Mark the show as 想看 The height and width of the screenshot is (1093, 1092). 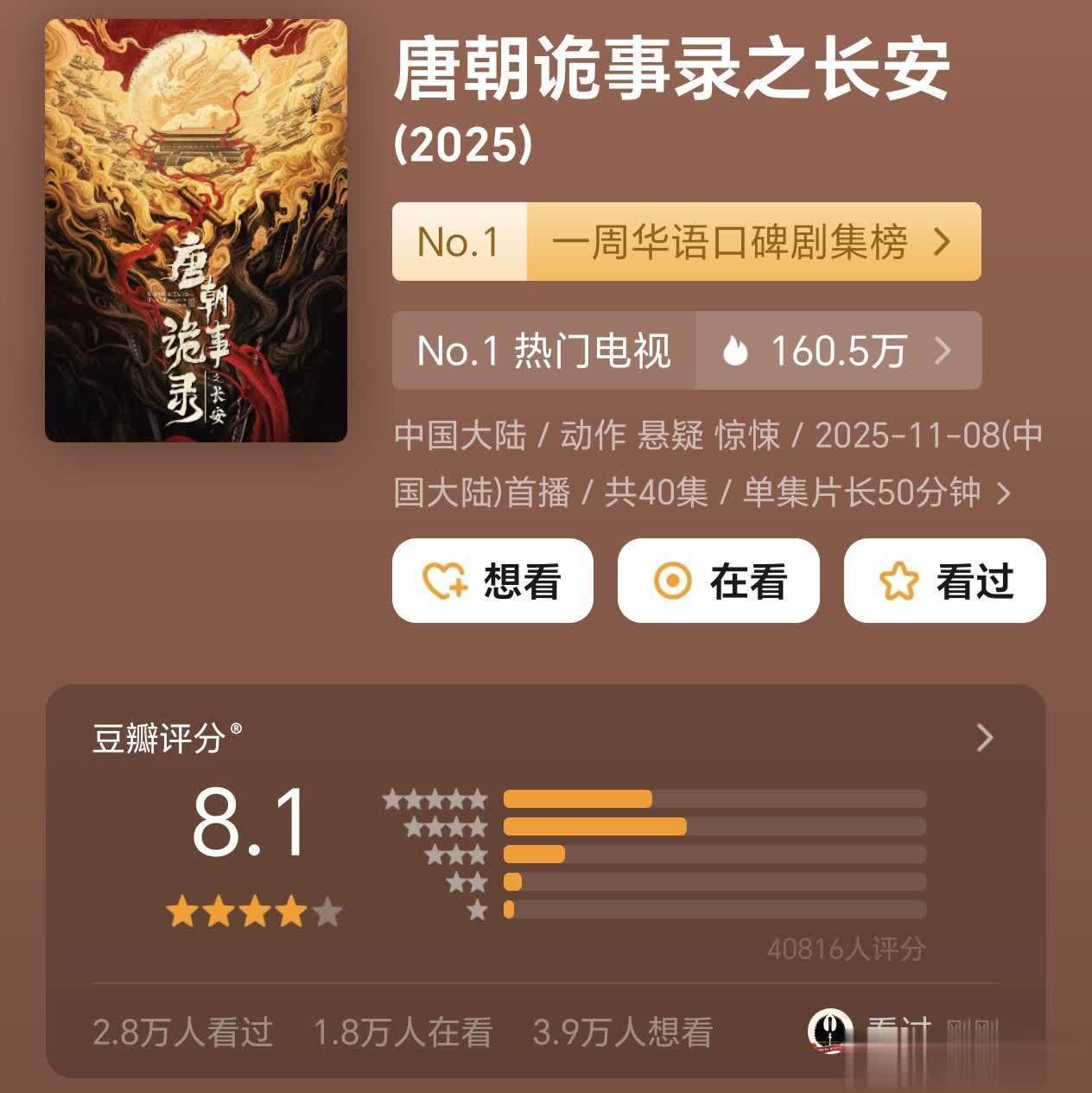492,581
